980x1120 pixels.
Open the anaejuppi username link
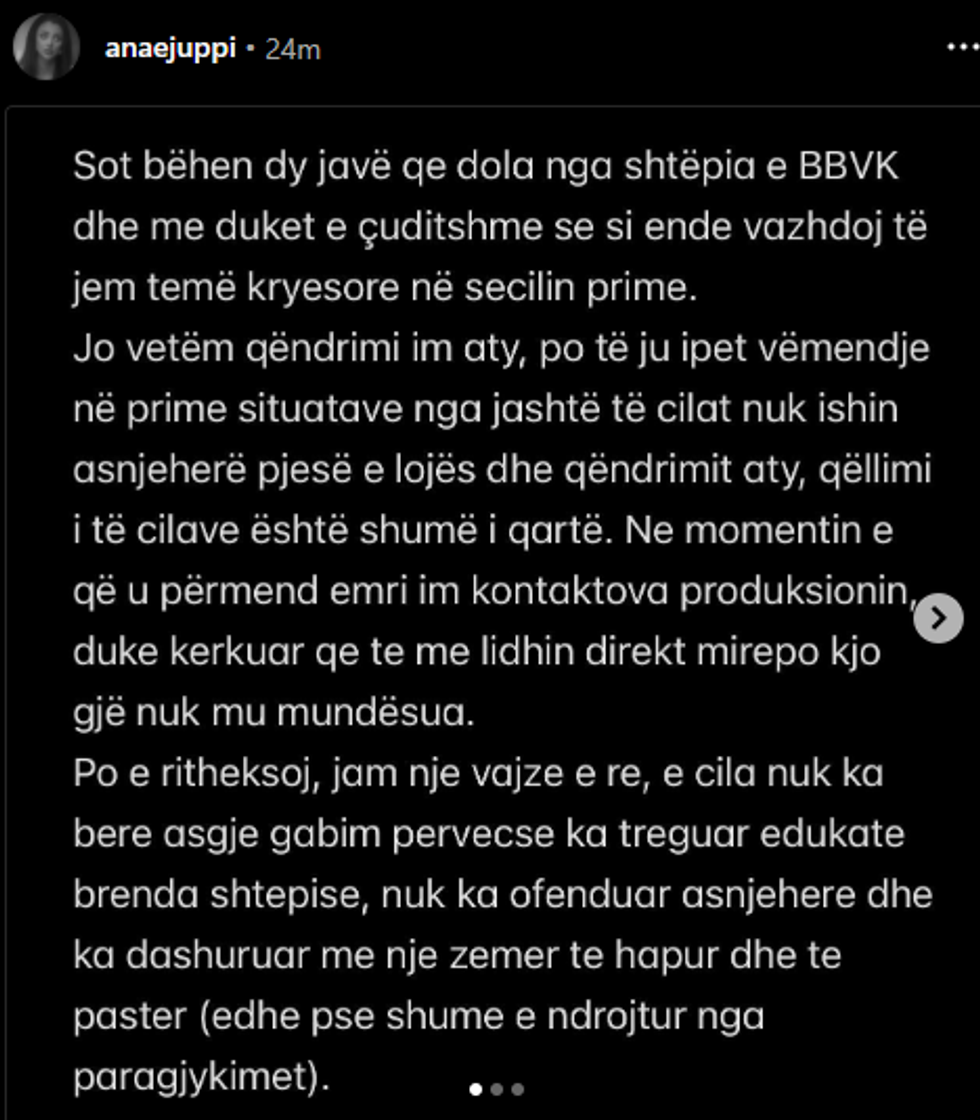[170, 48]
